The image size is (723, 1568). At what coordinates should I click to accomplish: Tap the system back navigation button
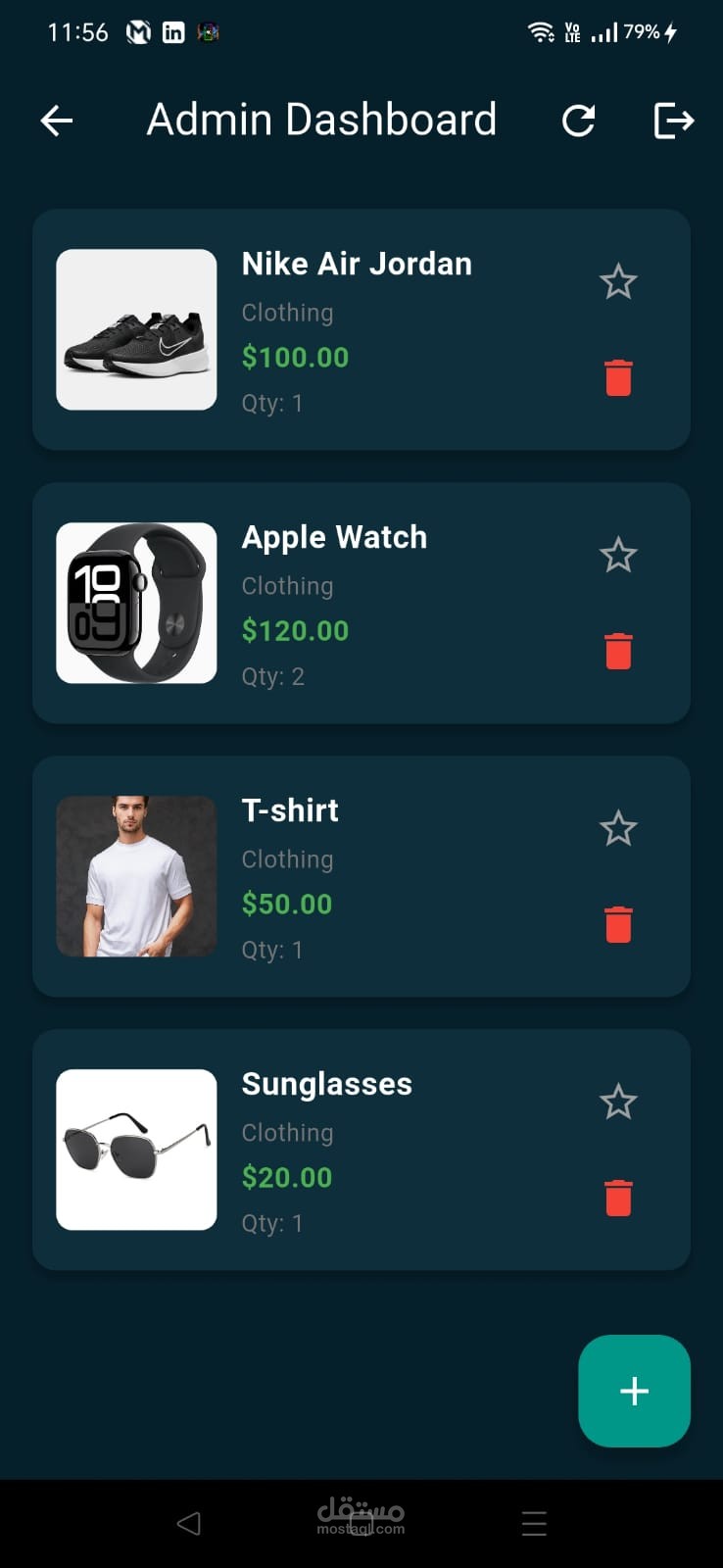pos(189,1523)
